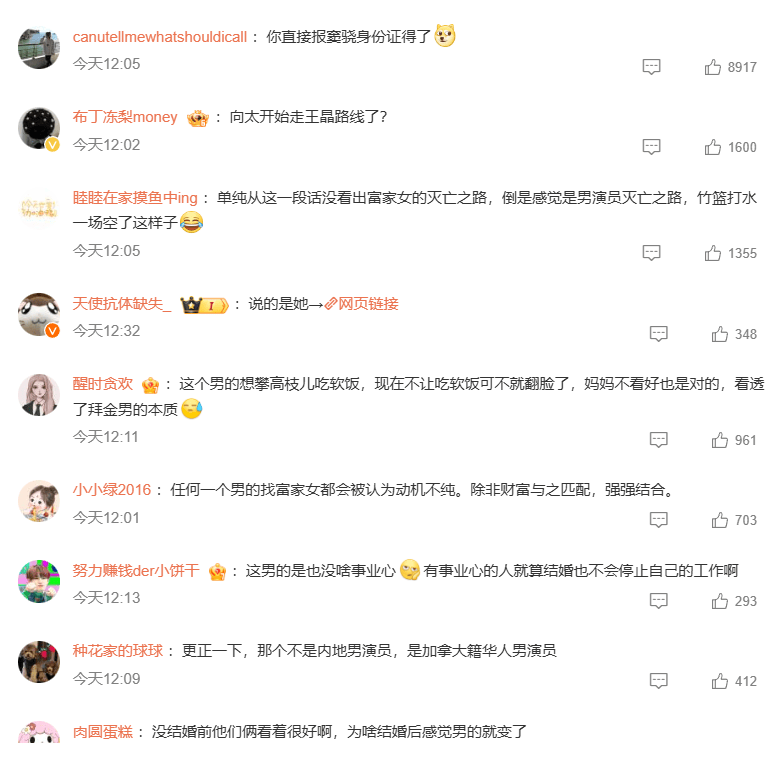Open 小小绿2016's profile via username
Screen dimensions: 776x766
coord(111,490)
